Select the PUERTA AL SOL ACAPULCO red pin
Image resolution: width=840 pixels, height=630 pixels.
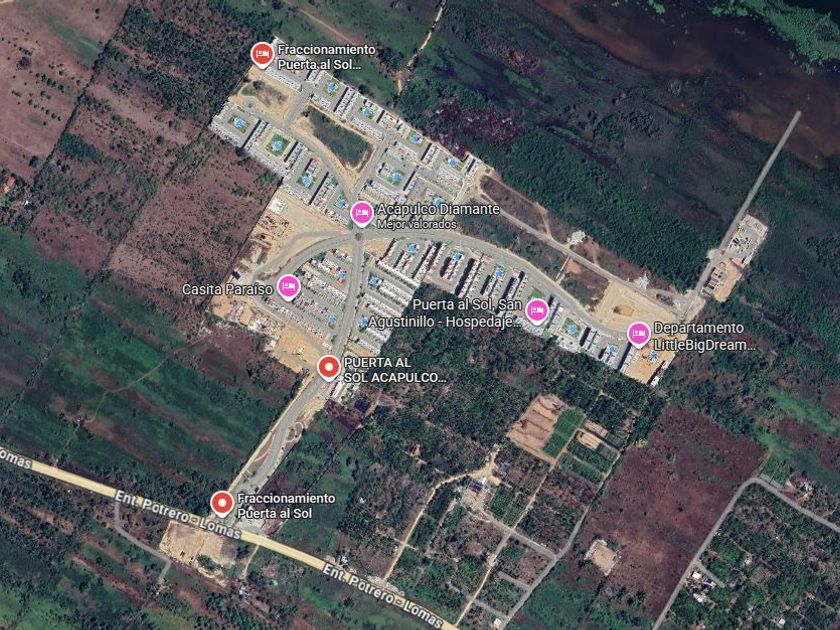click(x=328, y=368)
